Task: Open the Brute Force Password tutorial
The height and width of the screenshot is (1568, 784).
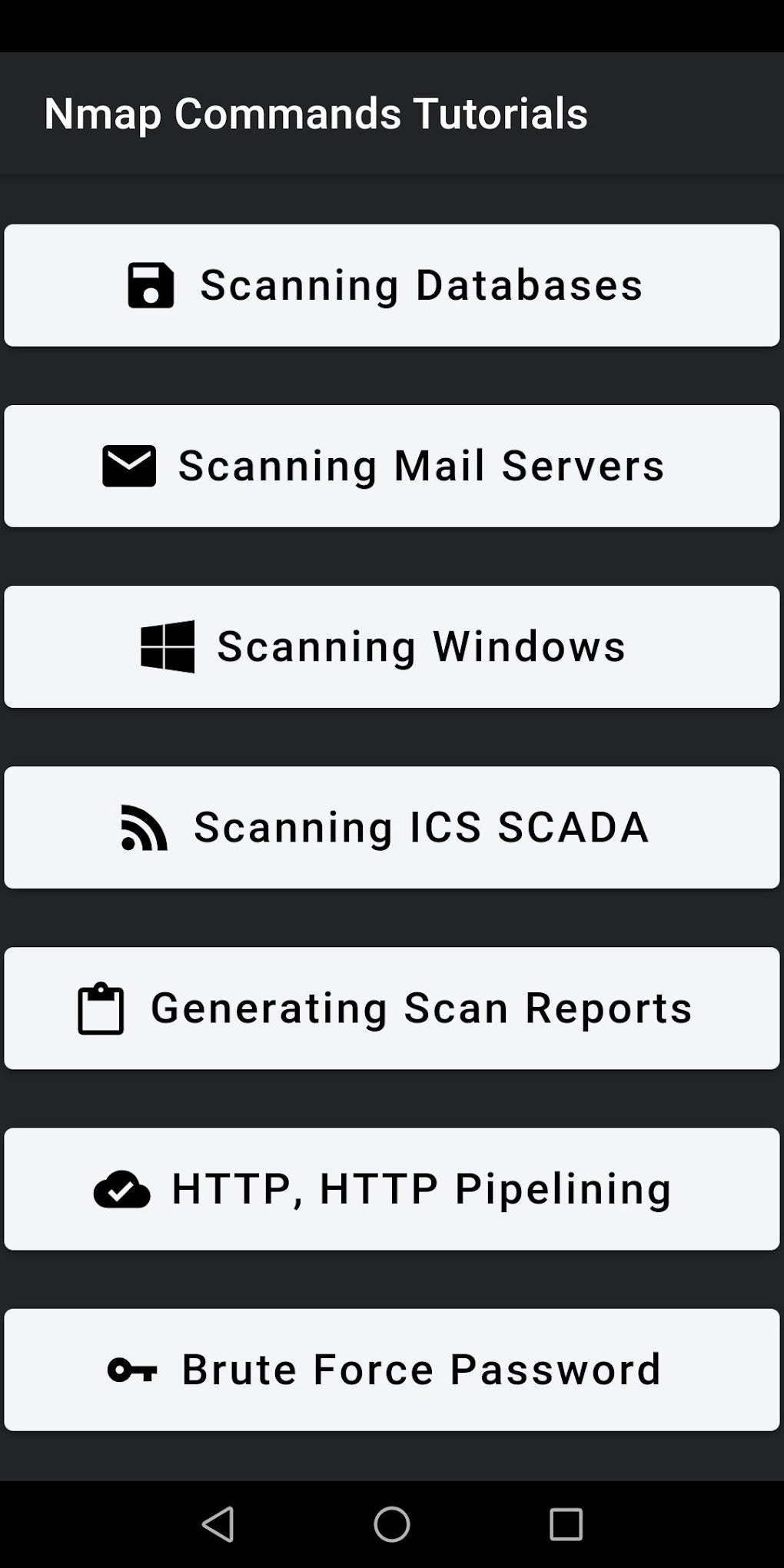Action: pyautogui.click(x=392, y=1369)
